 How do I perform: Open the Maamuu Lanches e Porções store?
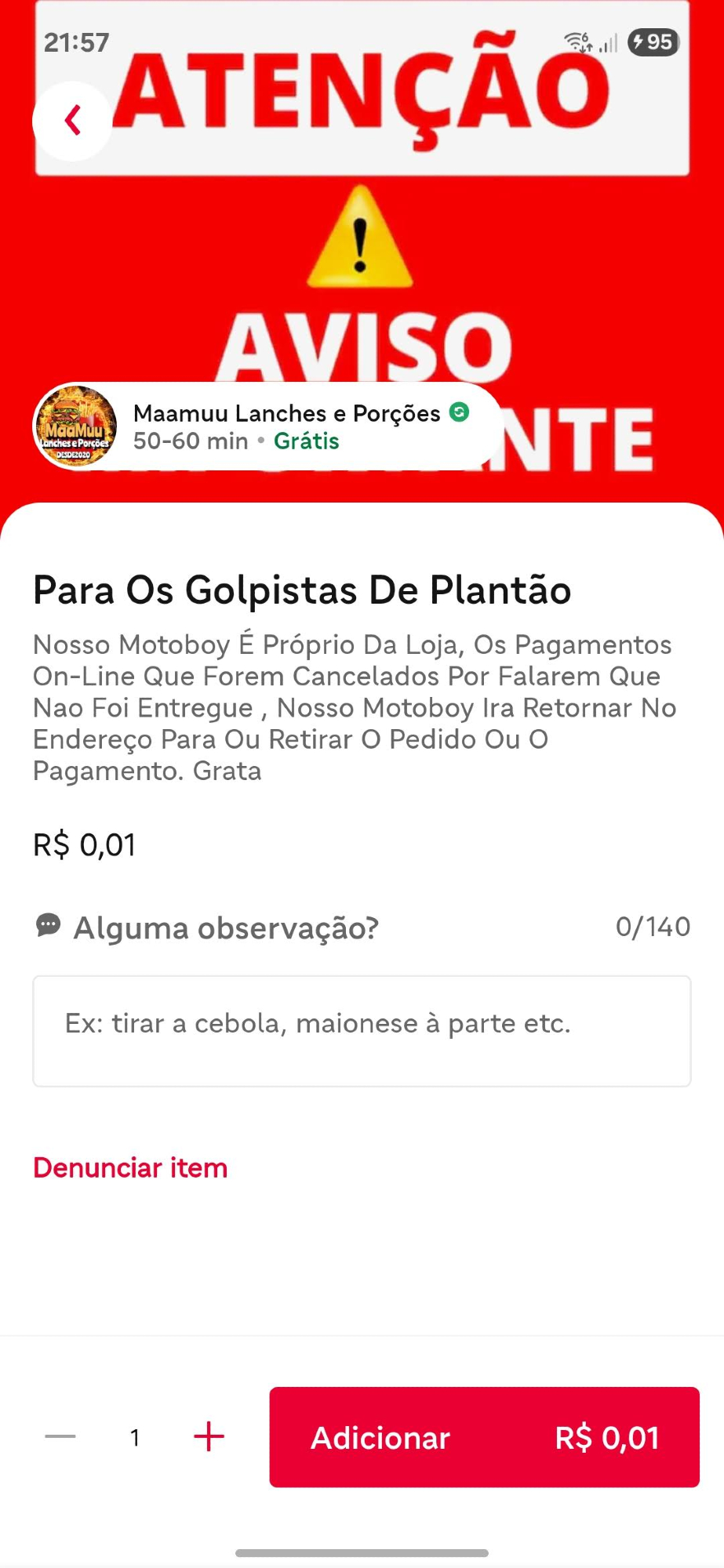pos(267,426)
